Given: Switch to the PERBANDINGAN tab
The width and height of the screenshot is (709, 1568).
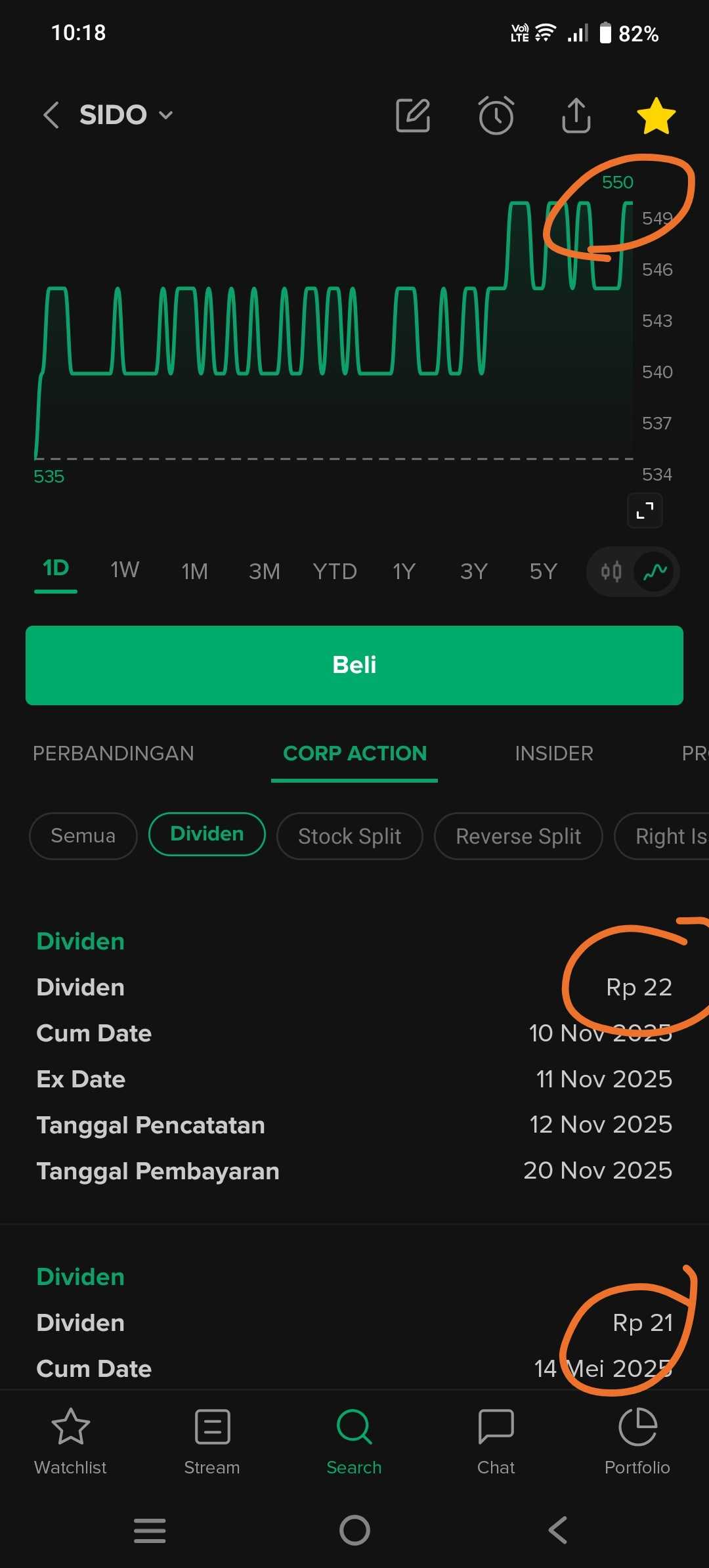Looking at the screenshot, I should click(113, 753).
